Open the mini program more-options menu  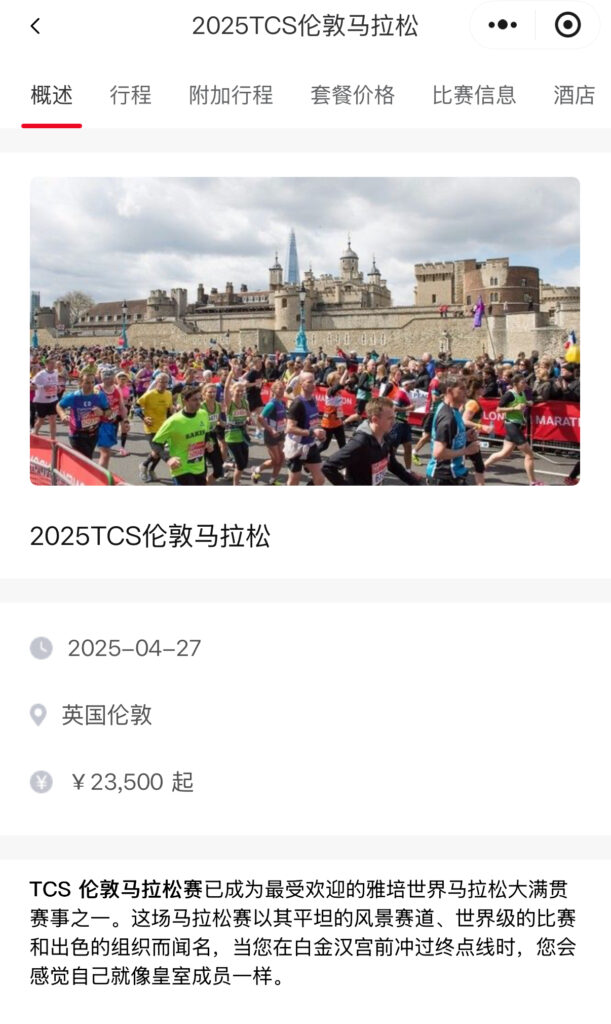502,26
